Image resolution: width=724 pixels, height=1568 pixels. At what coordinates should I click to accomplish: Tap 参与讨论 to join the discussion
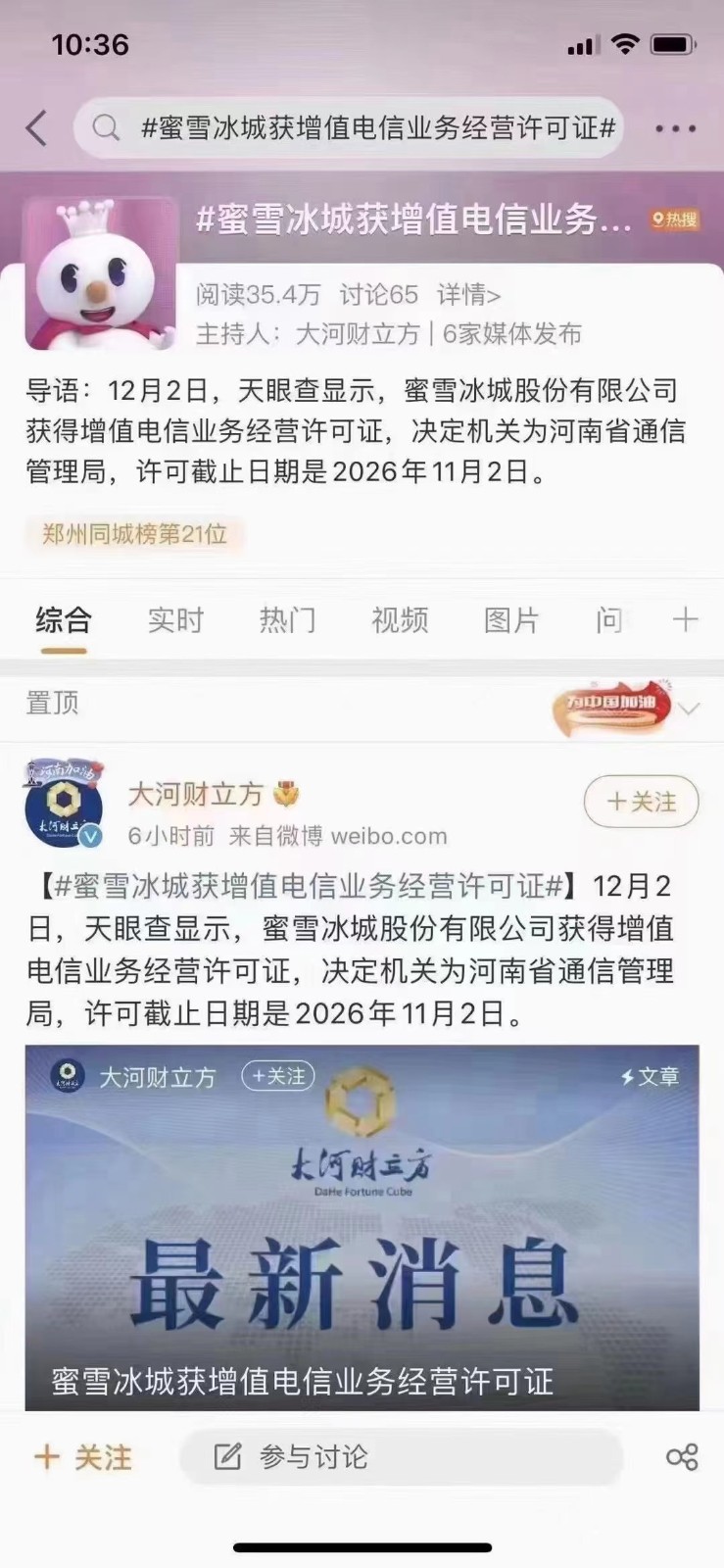(x=400, y=1457)
